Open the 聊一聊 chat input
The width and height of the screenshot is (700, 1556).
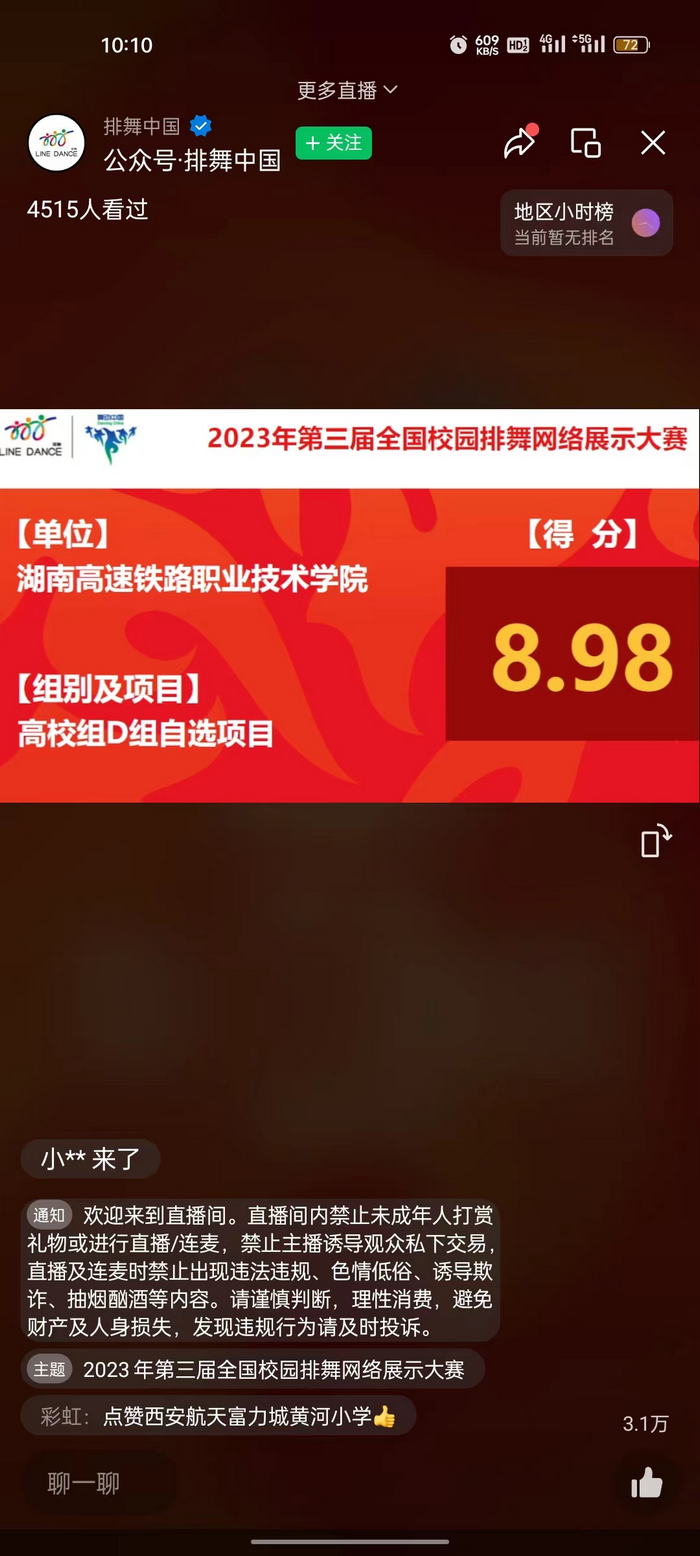[98, 1483]
